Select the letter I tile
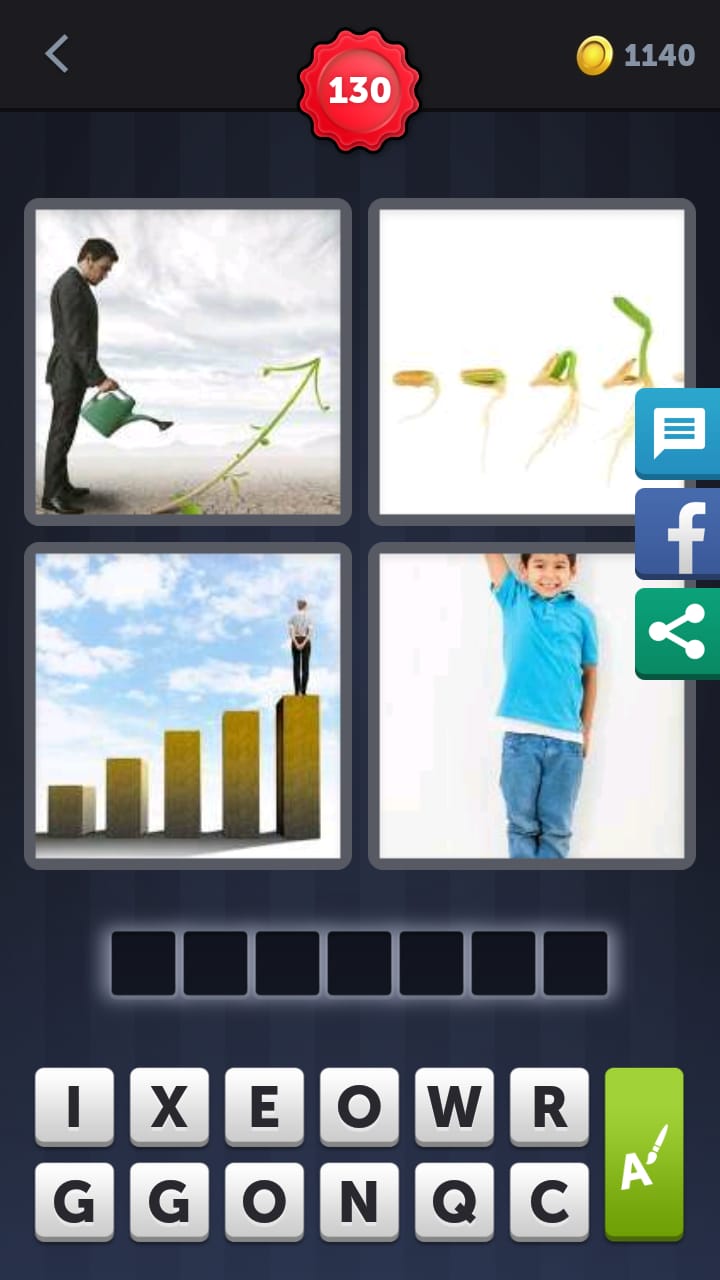Viewport: 720px width, 1280px height. click(74, 1107)
